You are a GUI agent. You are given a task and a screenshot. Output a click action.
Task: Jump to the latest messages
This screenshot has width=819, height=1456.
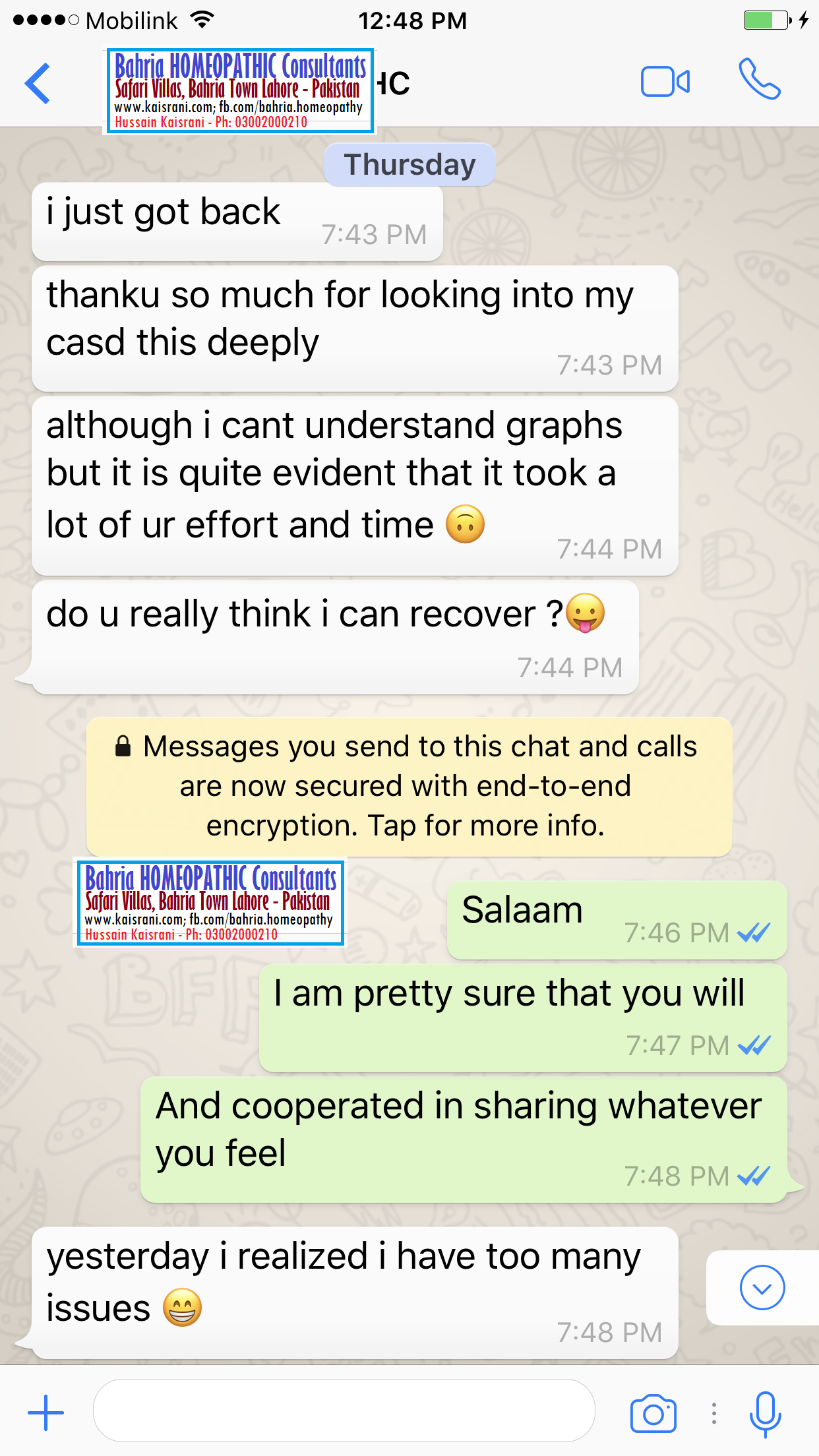762,1287
